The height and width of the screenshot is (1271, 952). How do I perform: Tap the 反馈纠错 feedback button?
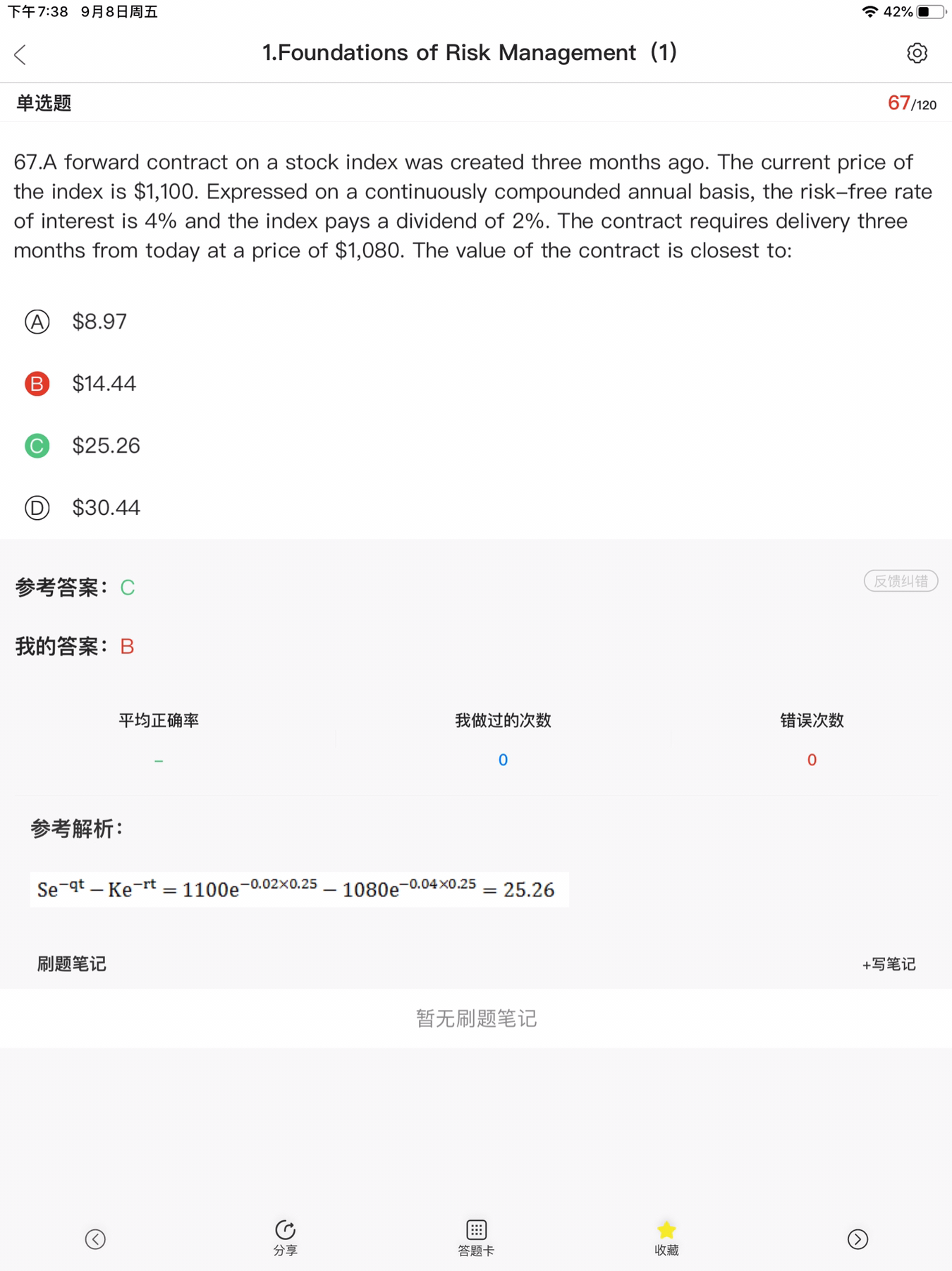[901, 581]
